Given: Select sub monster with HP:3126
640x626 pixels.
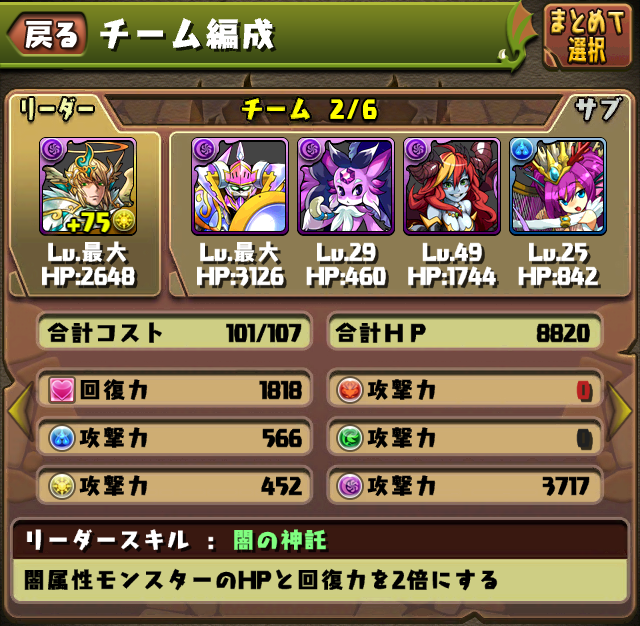Looking at the screenshot, I should pyautogui.click(x=240, y=187).
